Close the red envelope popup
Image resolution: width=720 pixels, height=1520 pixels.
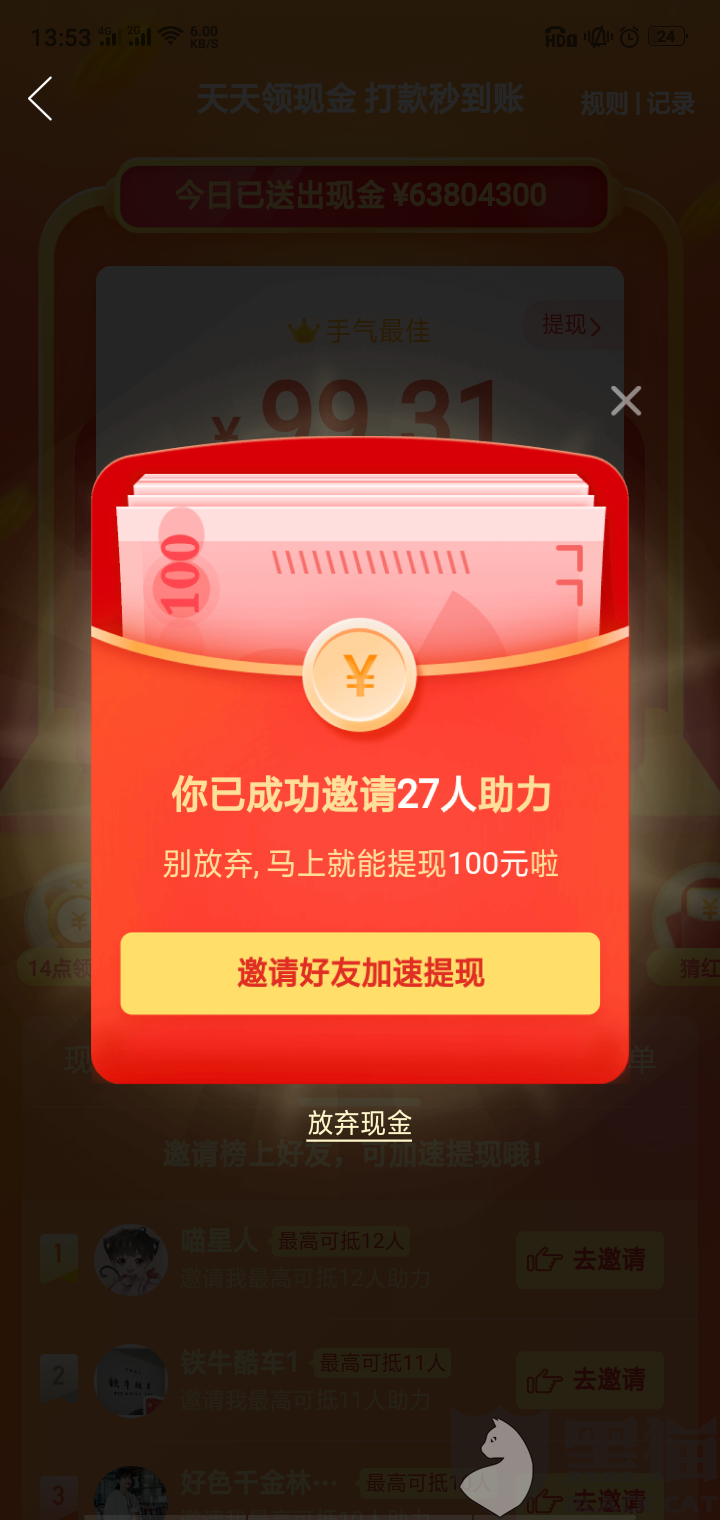pyautogui.click(x=626, y=401)
